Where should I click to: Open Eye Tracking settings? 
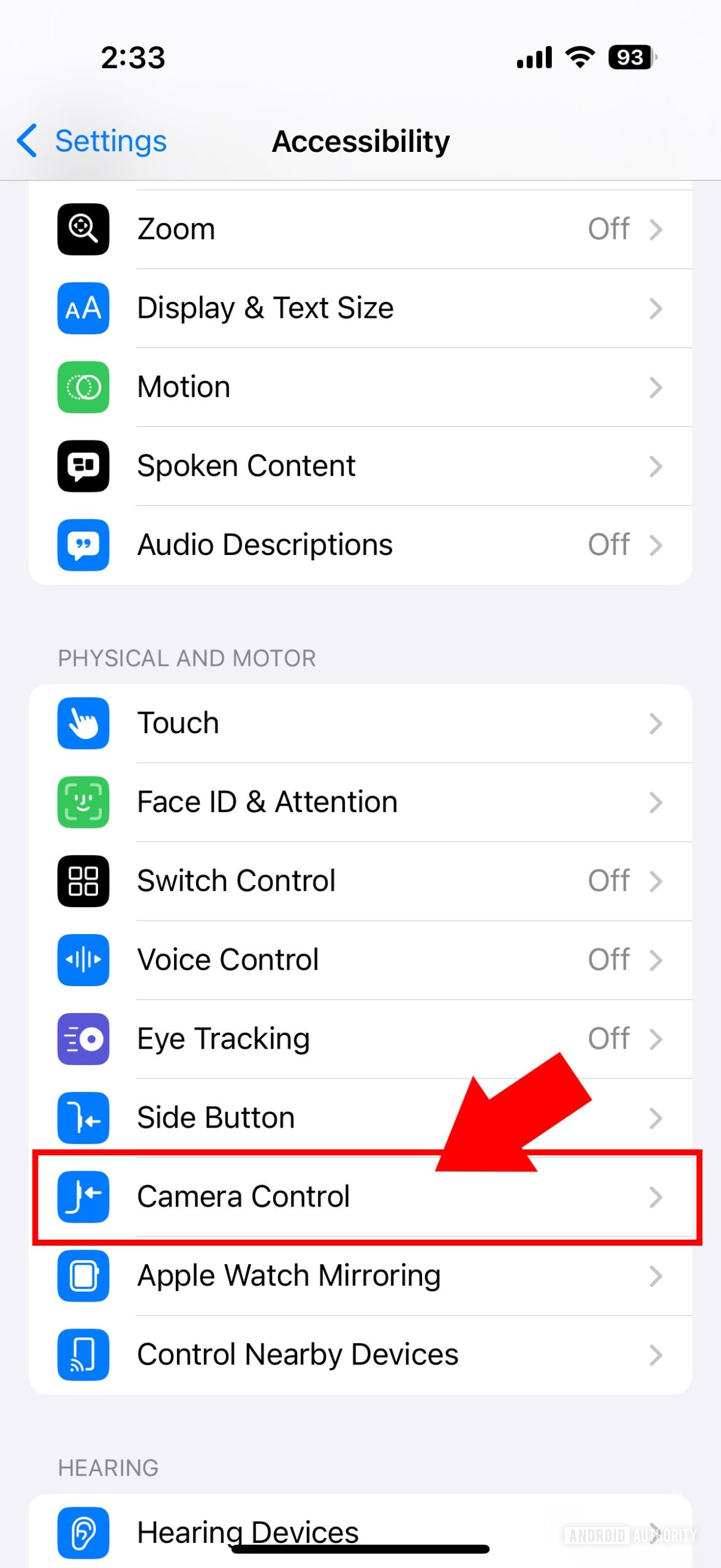pos(360,1039)
